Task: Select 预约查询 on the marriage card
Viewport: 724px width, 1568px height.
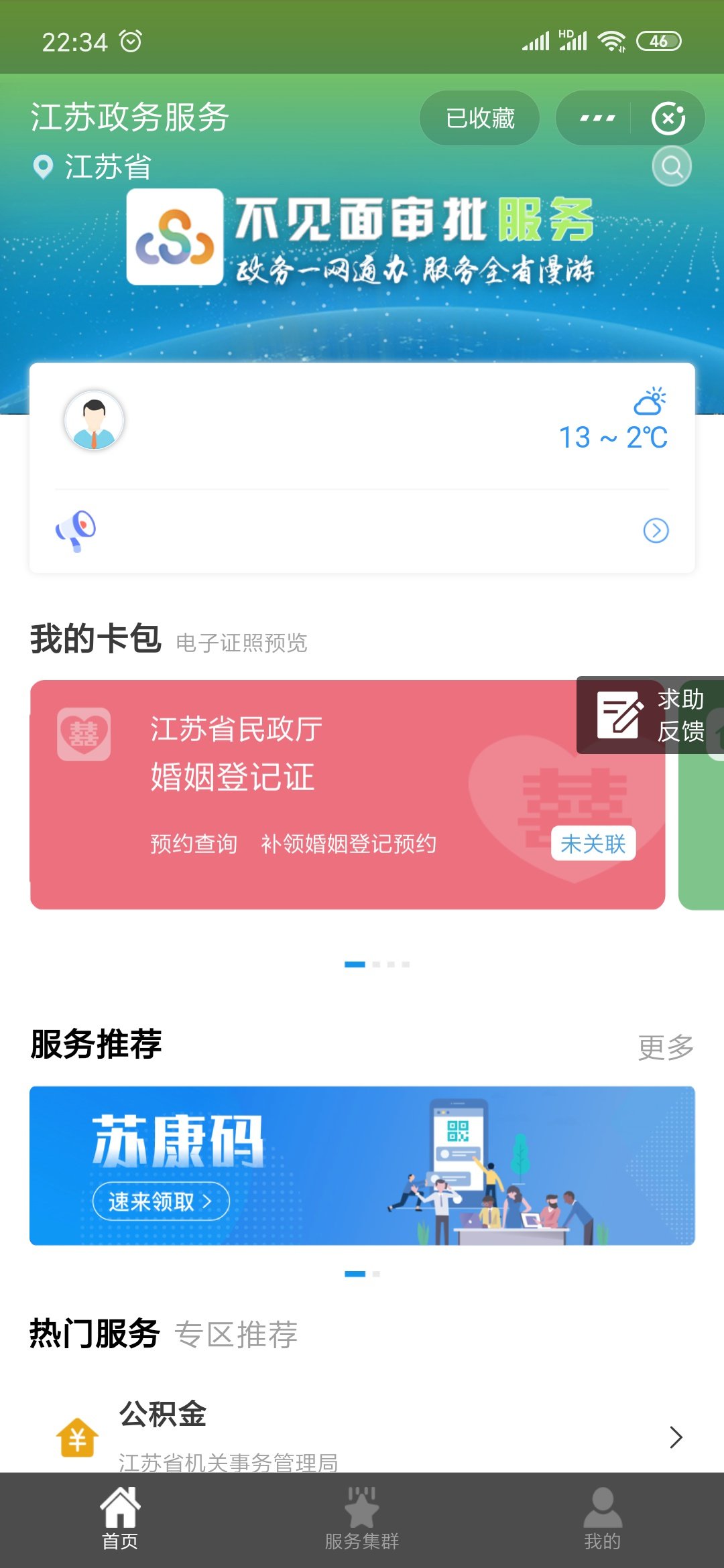Action: 194,844
